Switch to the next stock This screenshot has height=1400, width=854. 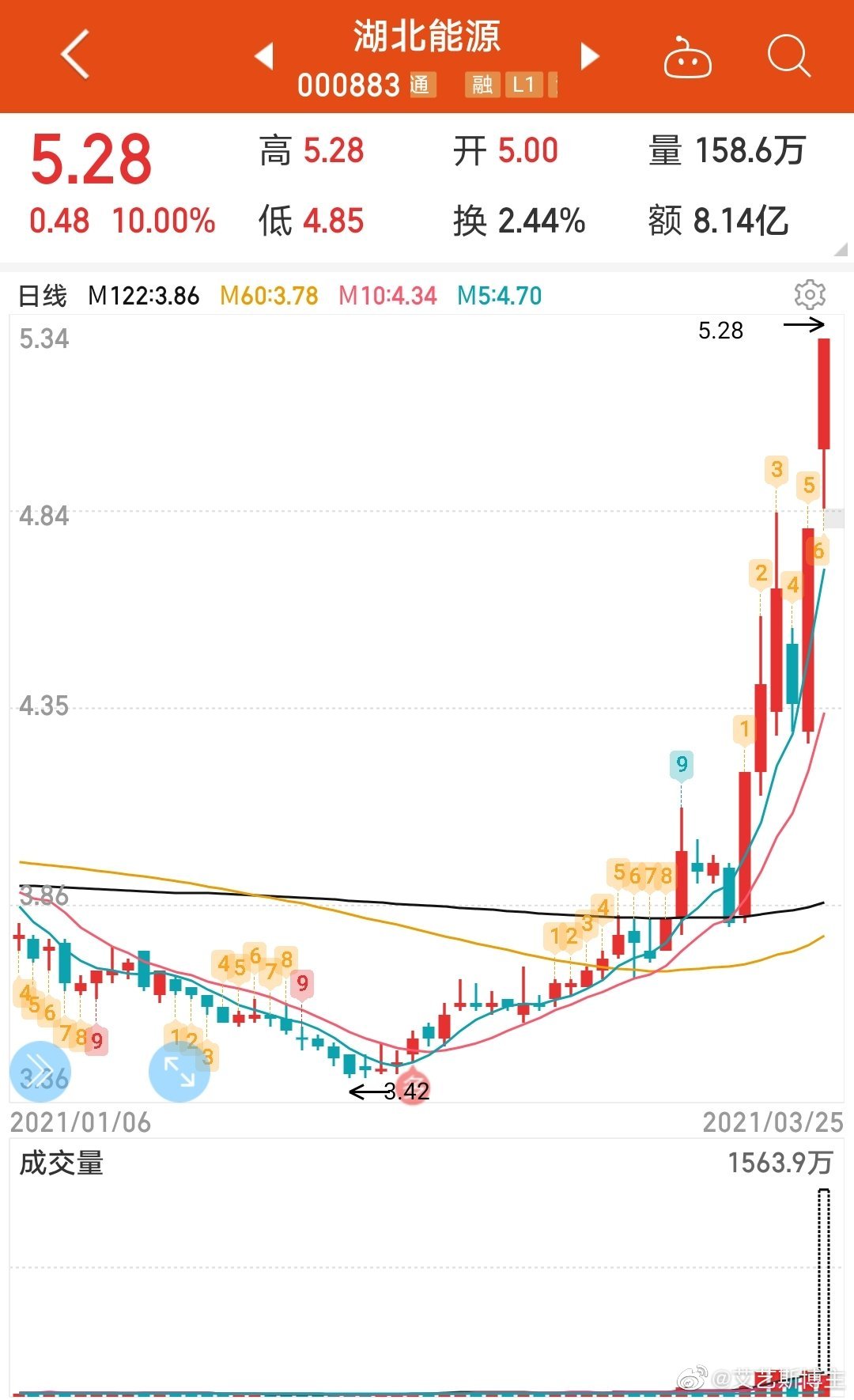click(589, 56)
